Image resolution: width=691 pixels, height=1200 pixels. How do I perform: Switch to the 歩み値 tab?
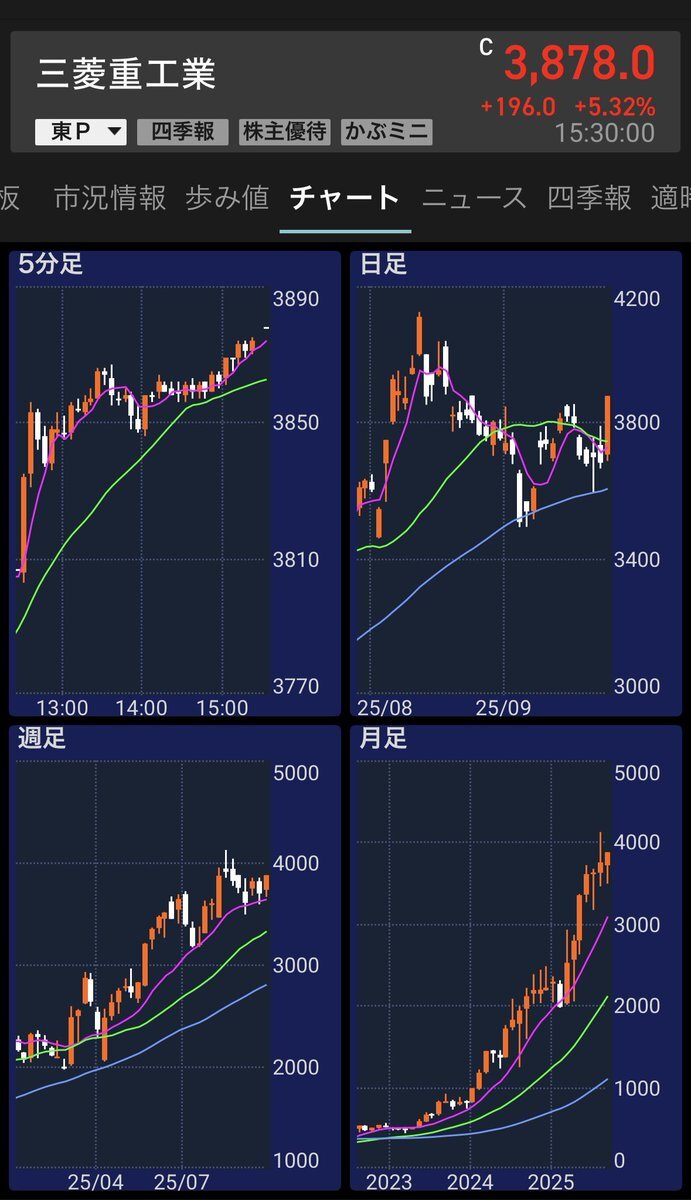pos(227,198)
